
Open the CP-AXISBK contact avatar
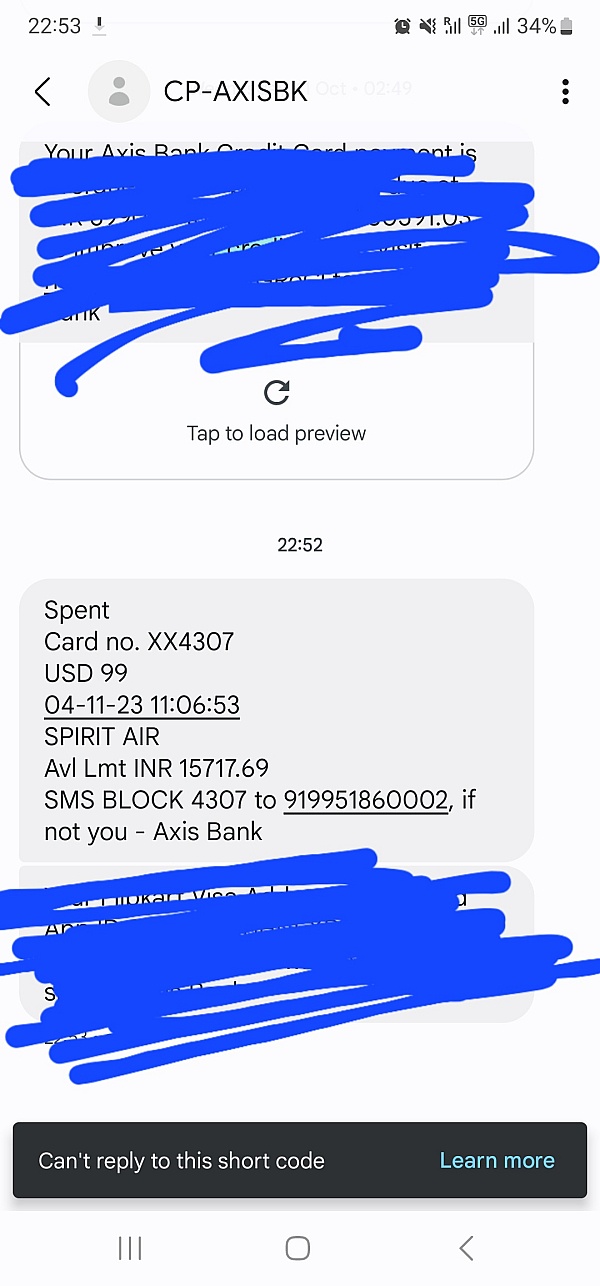coord(119,92)
